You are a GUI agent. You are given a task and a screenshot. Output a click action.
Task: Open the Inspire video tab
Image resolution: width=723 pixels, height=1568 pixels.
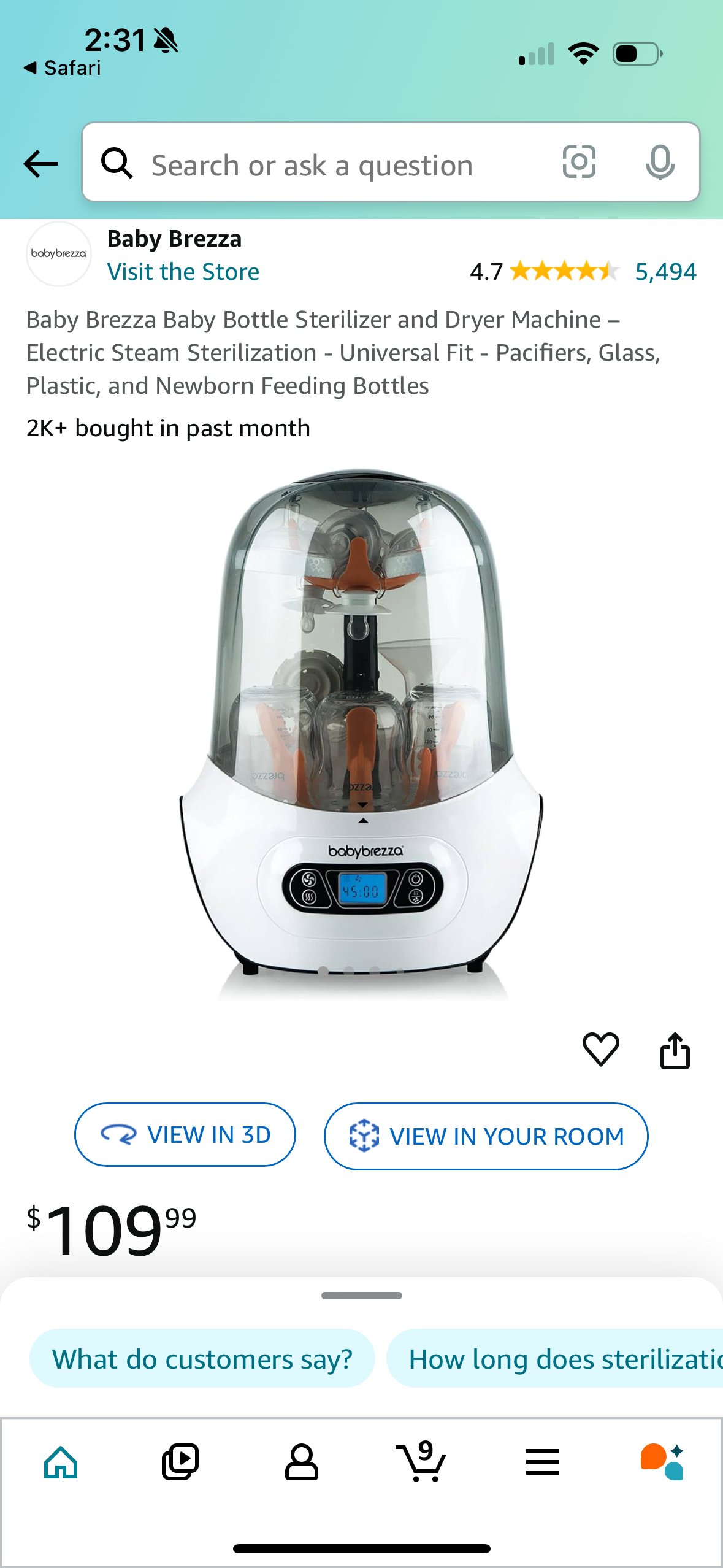tap(180, 1462)
